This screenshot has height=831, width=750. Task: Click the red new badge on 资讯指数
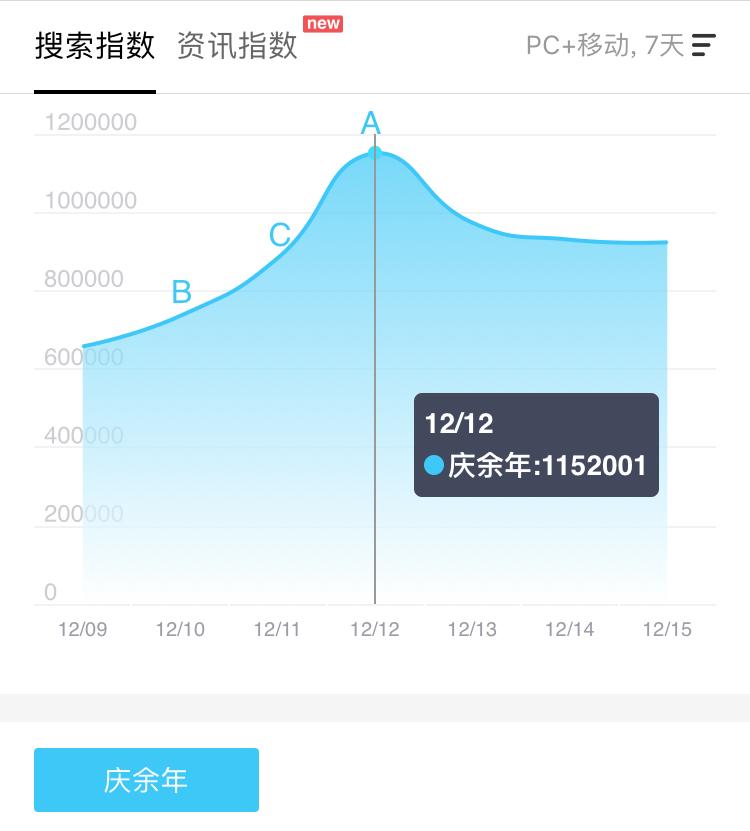(324, 23)
